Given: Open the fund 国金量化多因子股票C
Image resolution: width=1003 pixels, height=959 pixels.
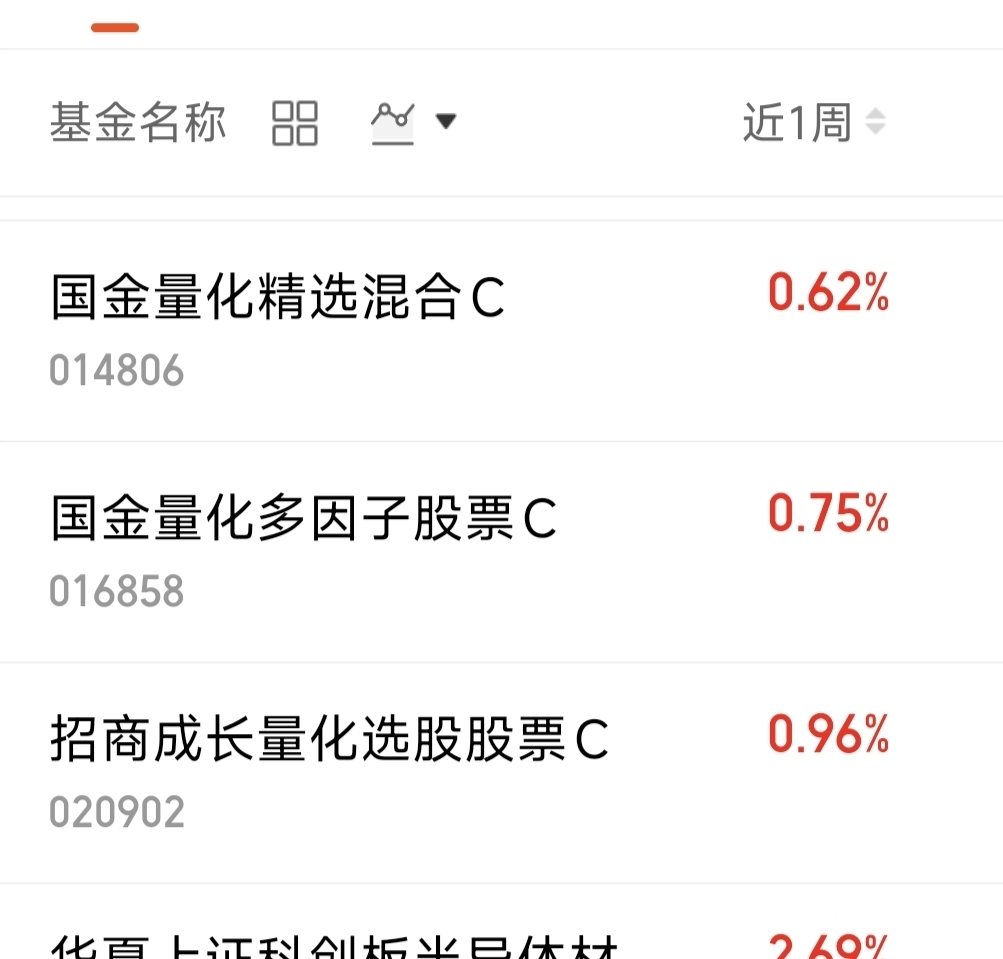Looking at the screenshot, I should [502, 551].
